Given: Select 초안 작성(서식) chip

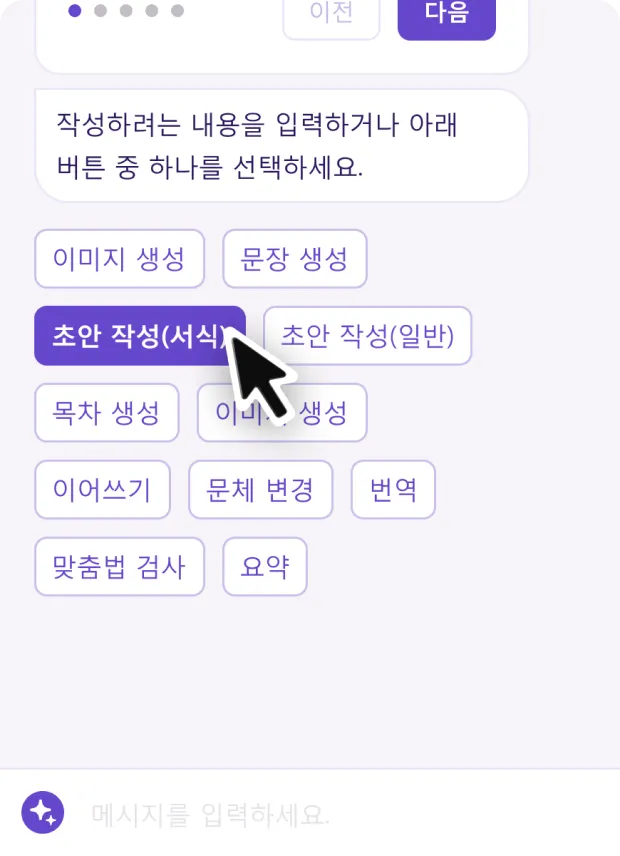Looking at the screenshot, I should pyautogui.click(x=139, y=335).
